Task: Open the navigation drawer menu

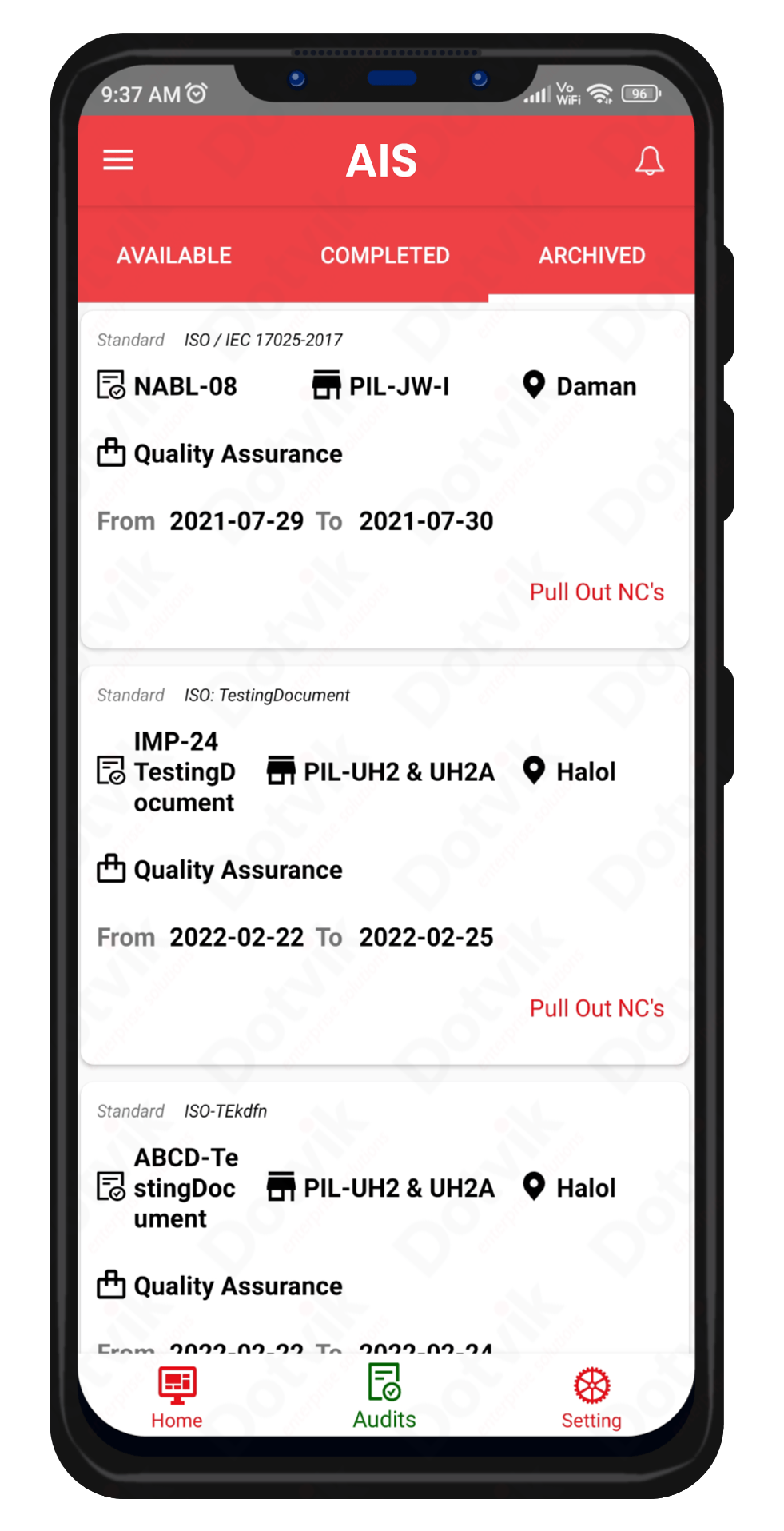Action: coord(117,160)
